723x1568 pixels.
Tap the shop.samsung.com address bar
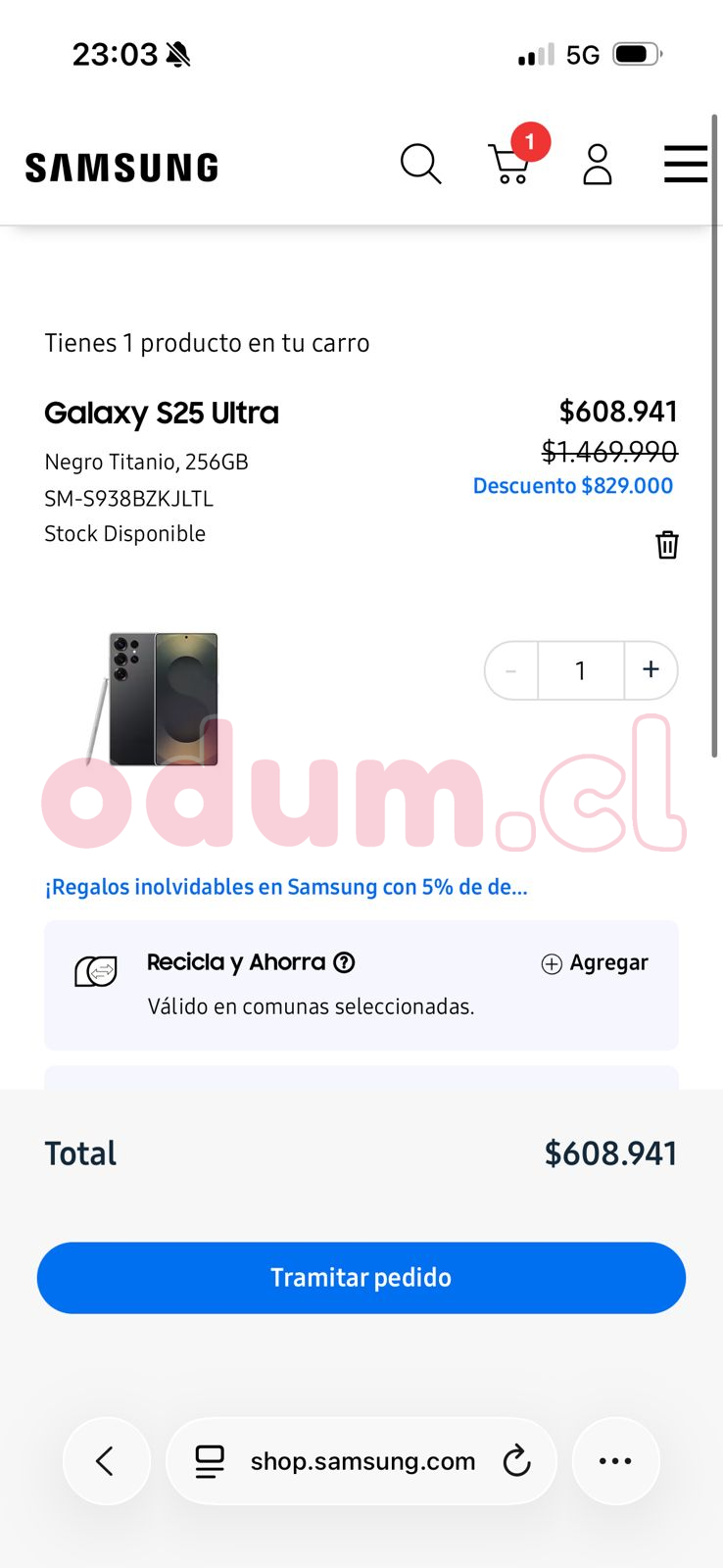pyautogui.click(x=361, y=1461)
